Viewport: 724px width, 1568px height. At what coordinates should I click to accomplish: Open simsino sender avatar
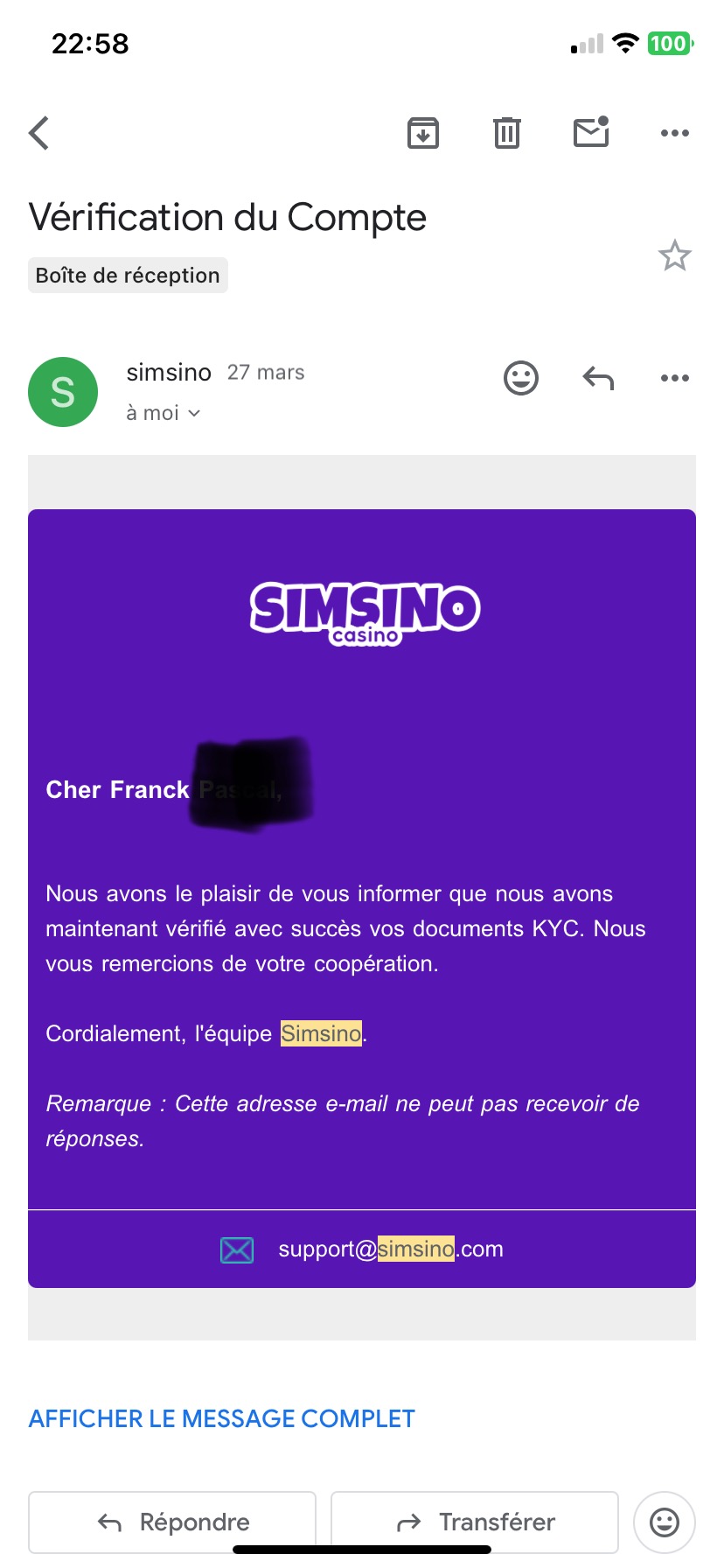click(x=63, y=392)
